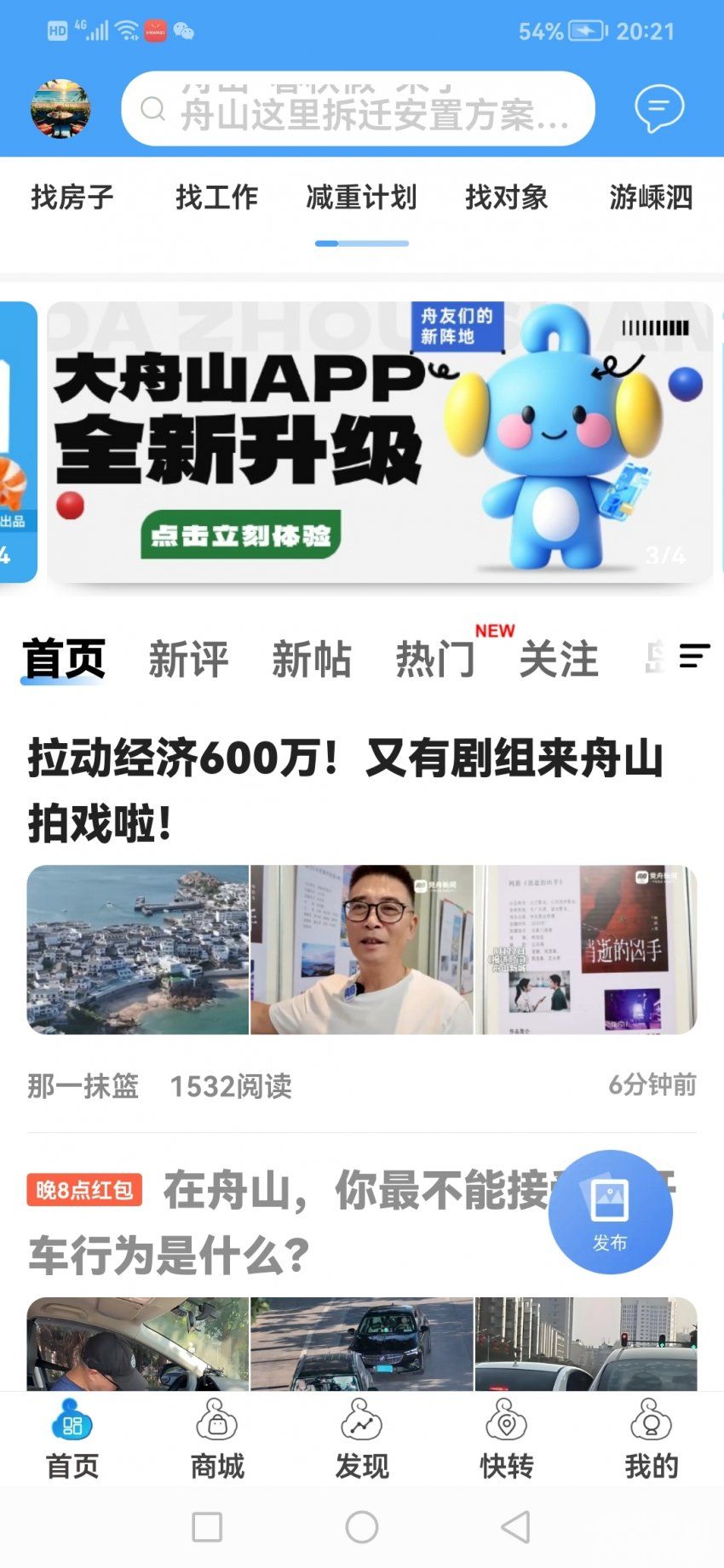Go to the 我的 tab
The image size is (724, 1568).
652,1439
